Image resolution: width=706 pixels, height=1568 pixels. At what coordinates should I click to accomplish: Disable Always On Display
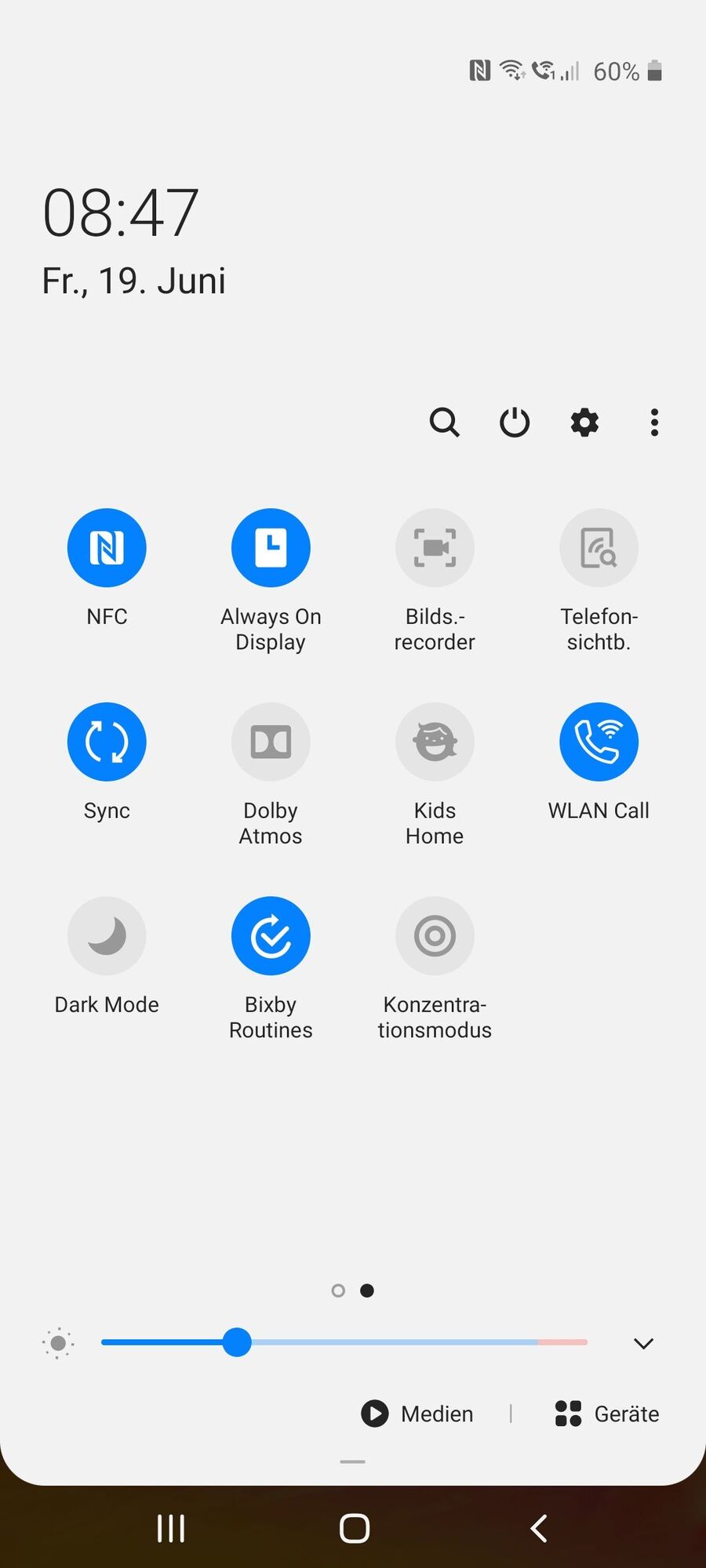[271, 547]
